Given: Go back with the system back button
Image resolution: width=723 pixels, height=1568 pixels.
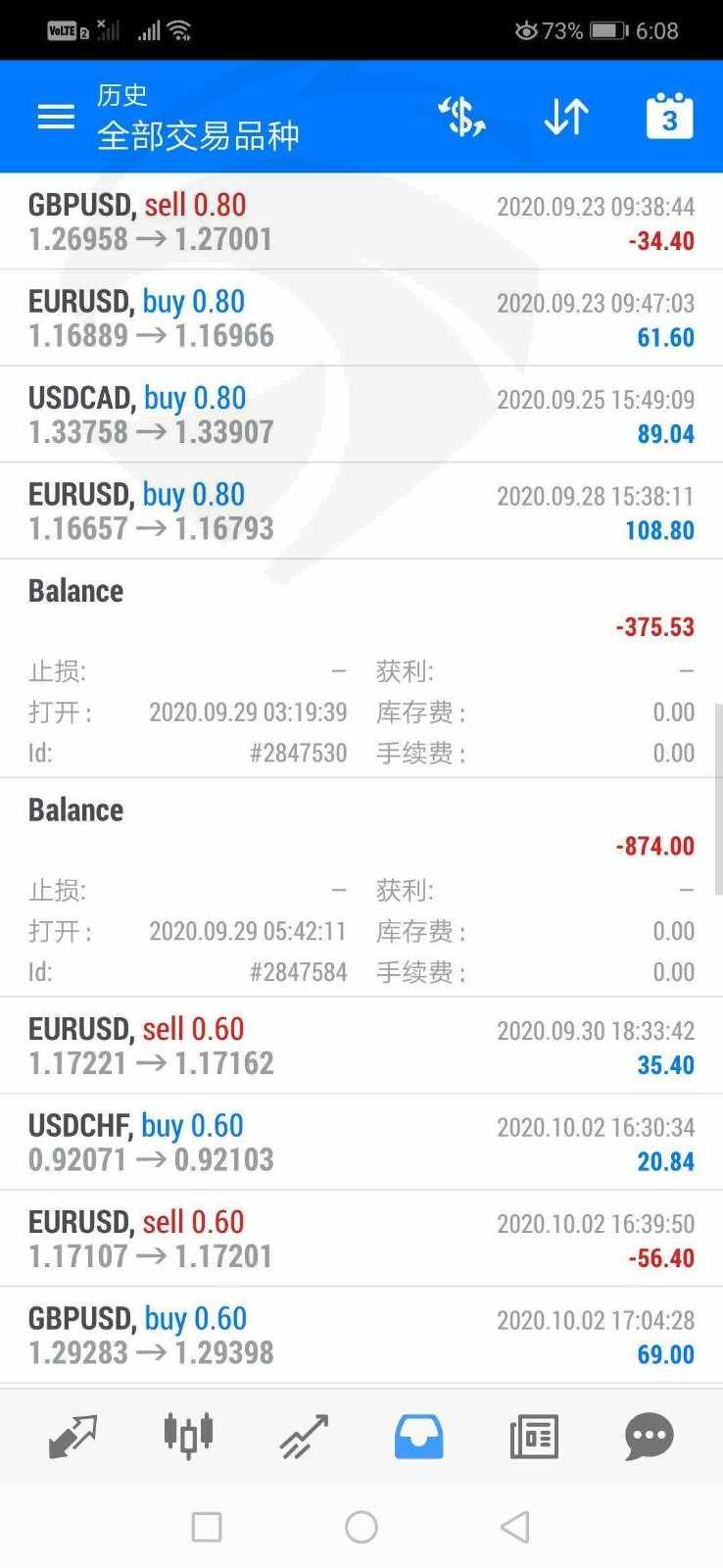Looking at the screenshot, I should pyautogui.click(x=515, y=1527).
